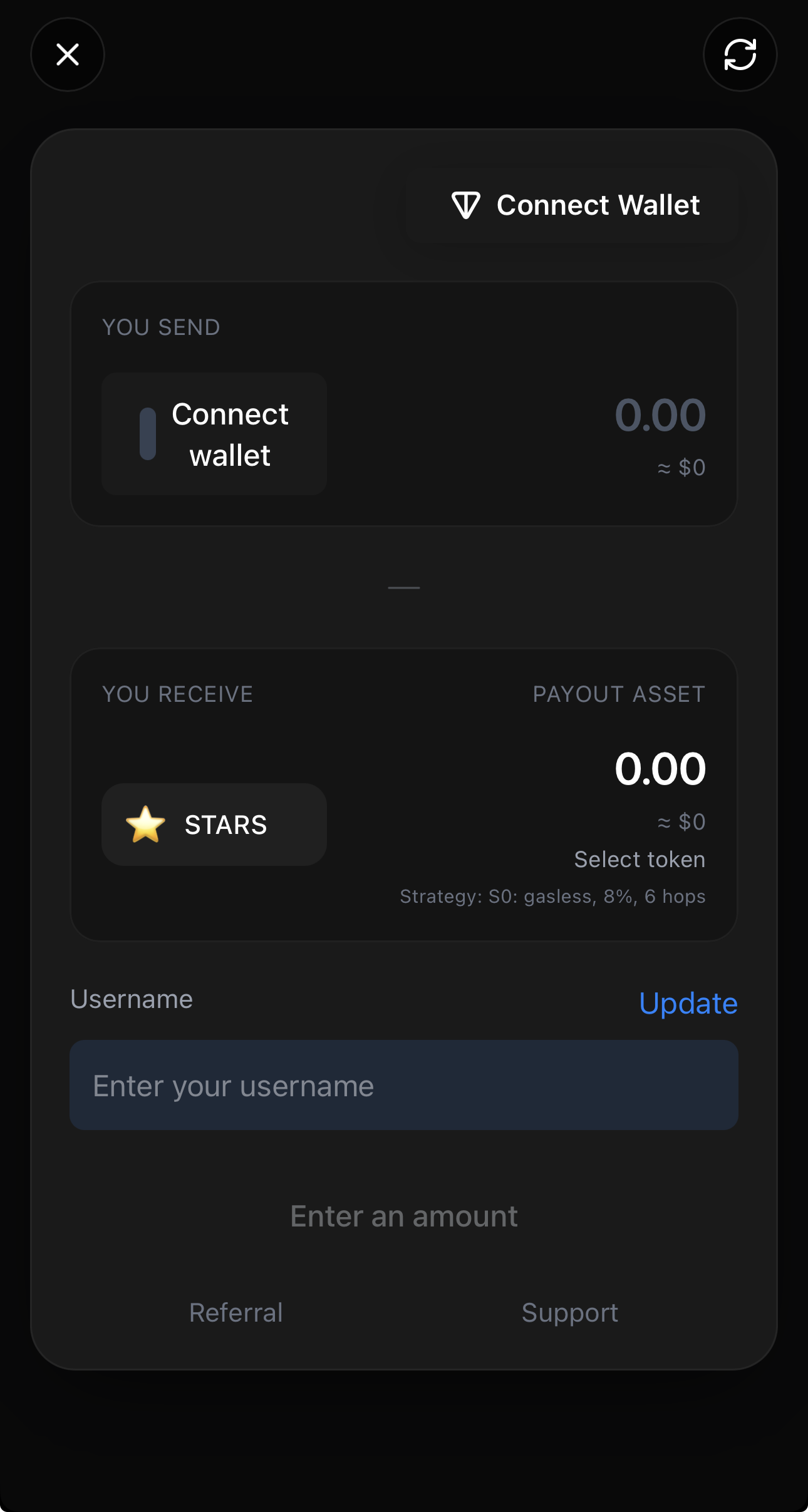Dismiss the swap screen with the X icon

[x=67, y=54]
